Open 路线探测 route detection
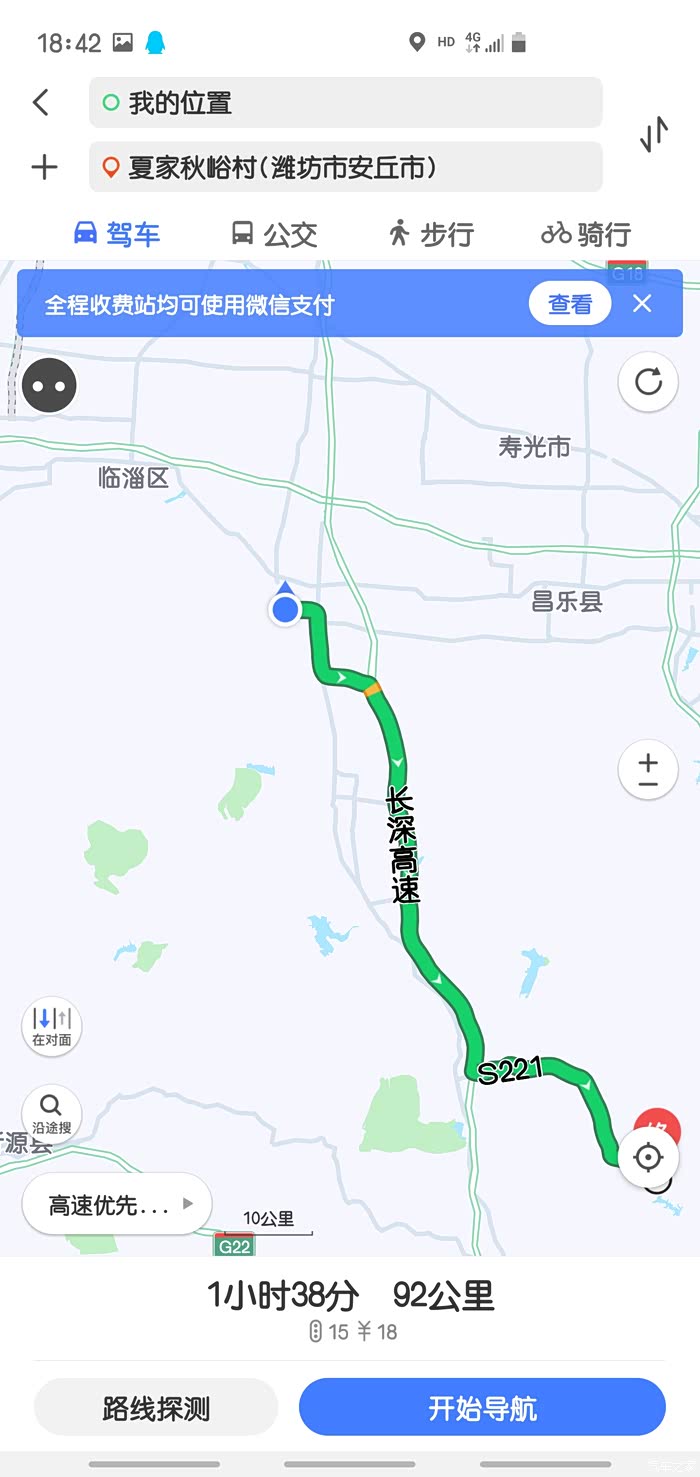The image size is (700, 1477). (x=156, y=1408)
